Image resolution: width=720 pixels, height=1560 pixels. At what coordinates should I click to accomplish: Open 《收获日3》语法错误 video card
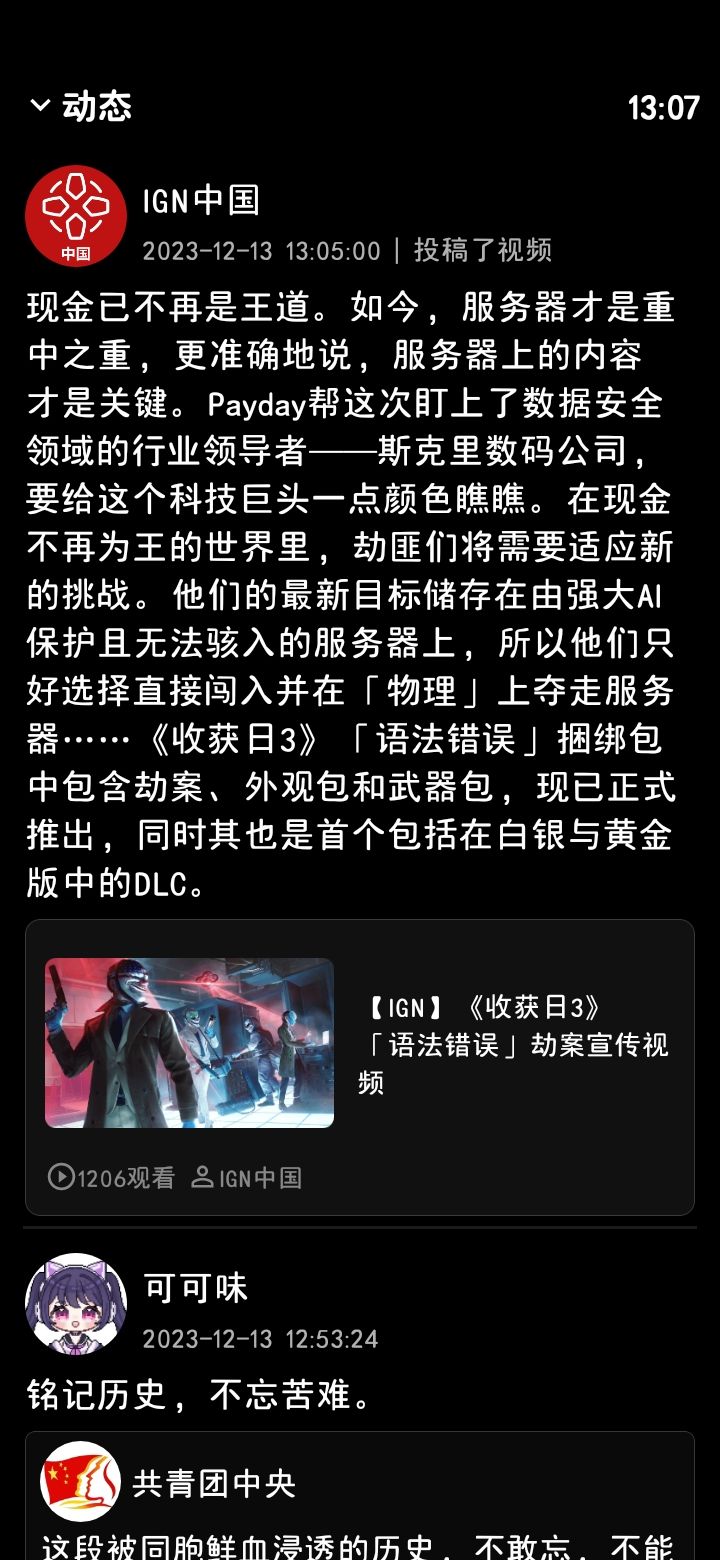[x=359, y=1066]
